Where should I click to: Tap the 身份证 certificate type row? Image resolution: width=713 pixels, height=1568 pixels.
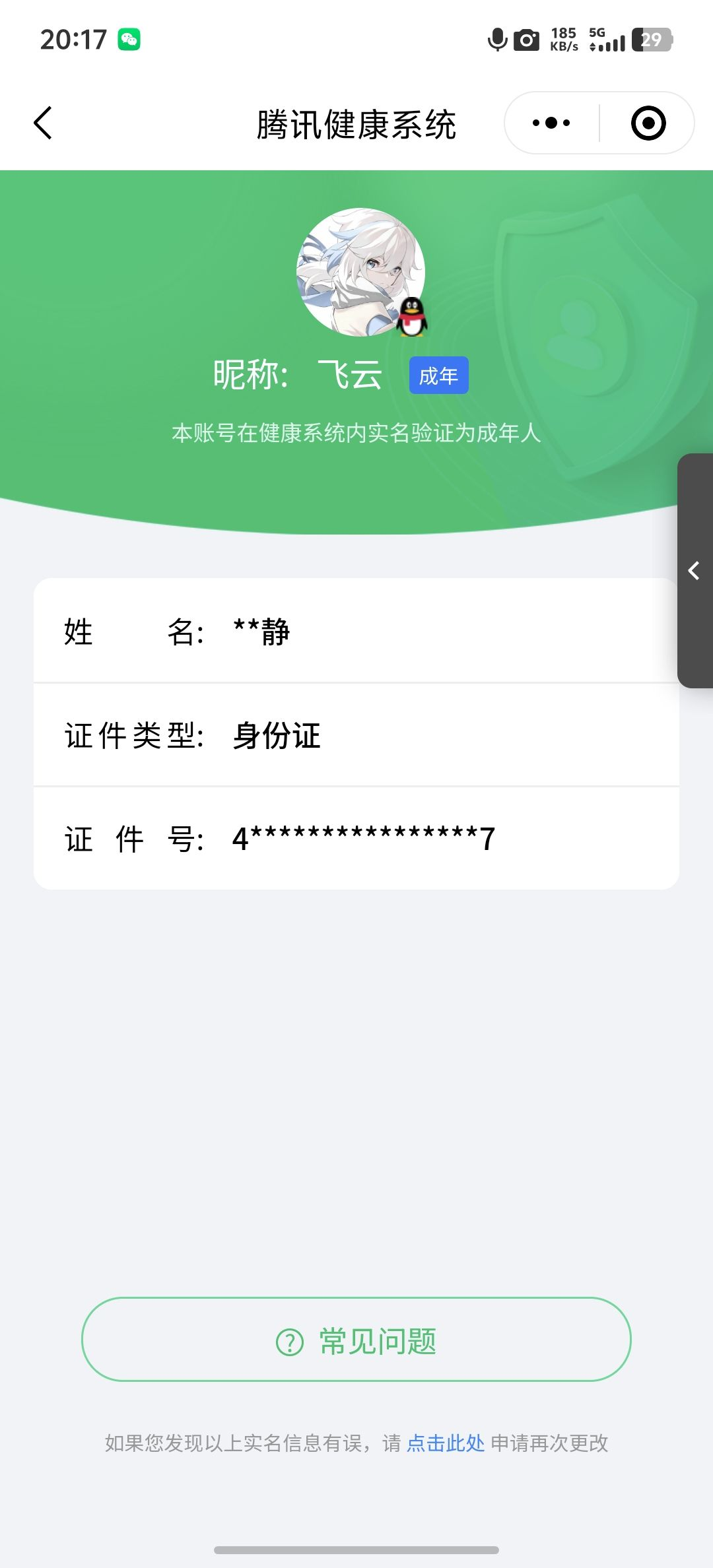356,737
